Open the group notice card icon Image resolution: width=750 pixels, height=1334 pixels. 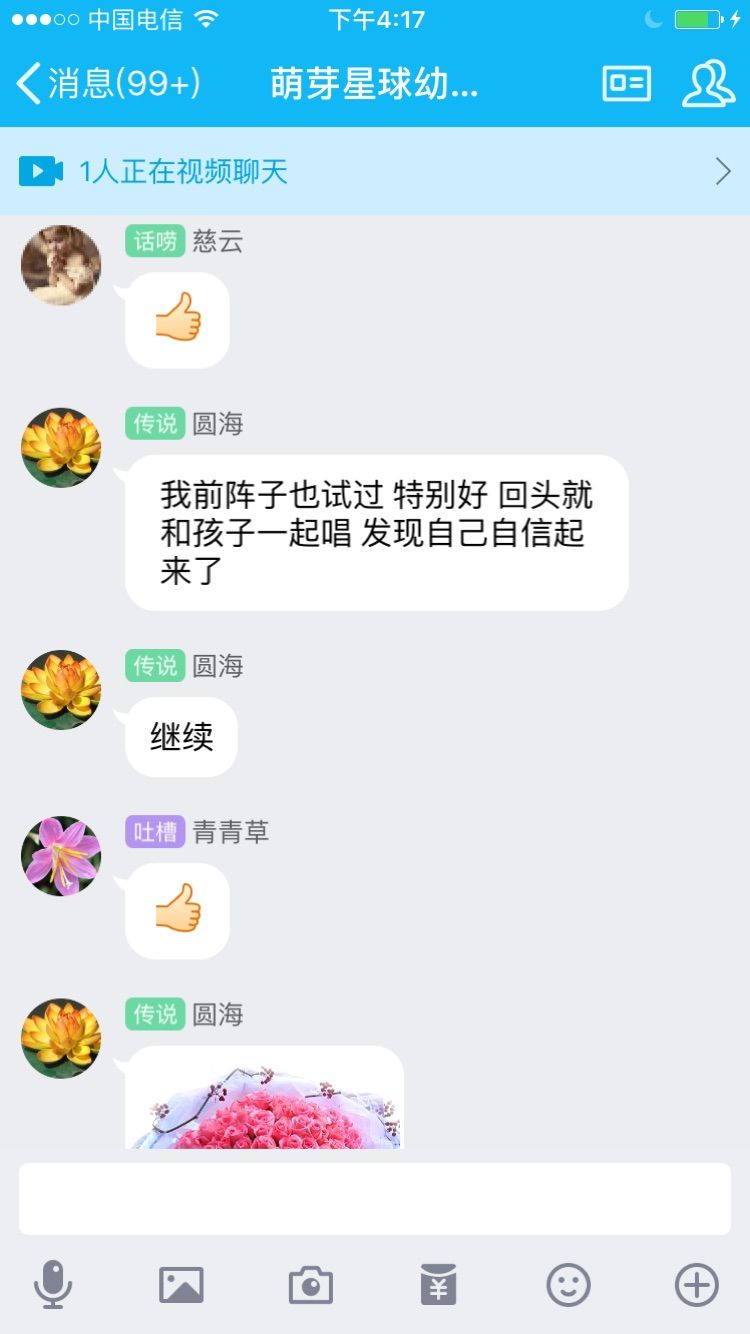click(x=626, y=84)
